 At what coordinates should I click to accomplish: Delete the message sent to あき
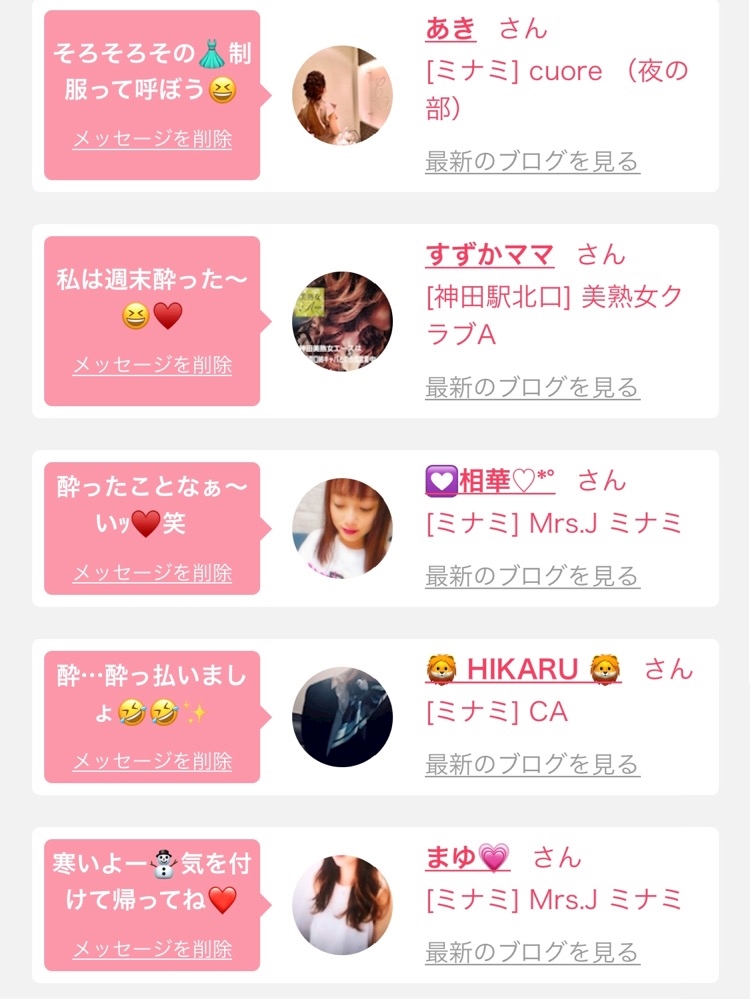pyautogui.click(x=152, y=139)
